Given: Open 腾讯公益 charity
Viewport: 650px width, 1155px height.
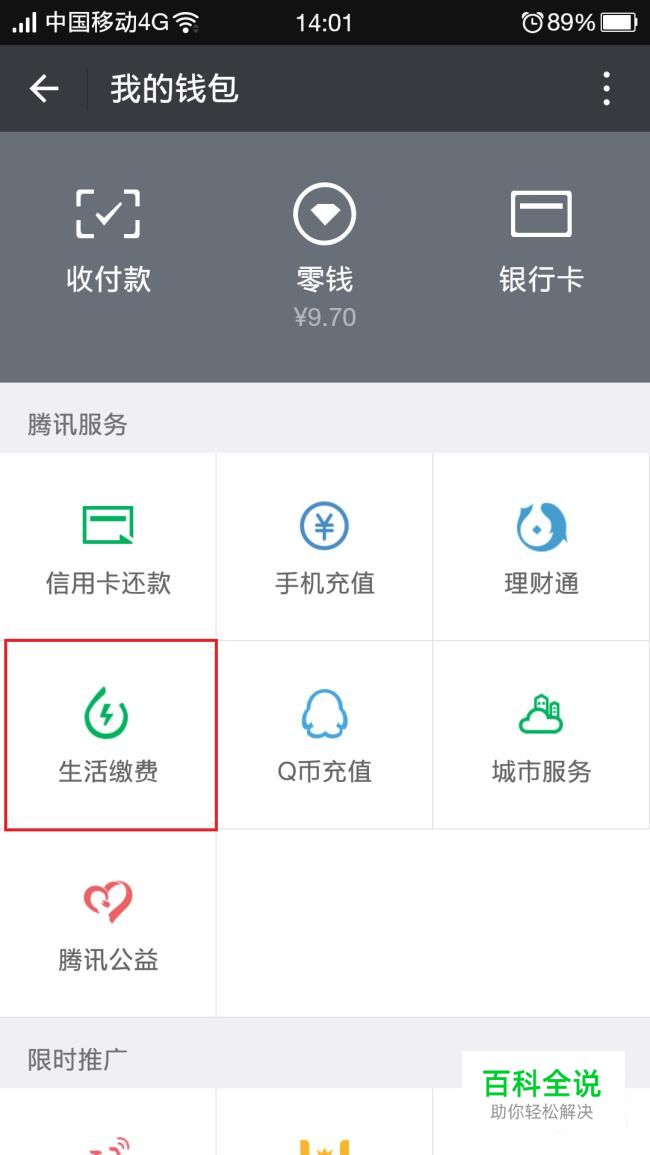Looking at the screenshot, I should [x=108, y=923].
